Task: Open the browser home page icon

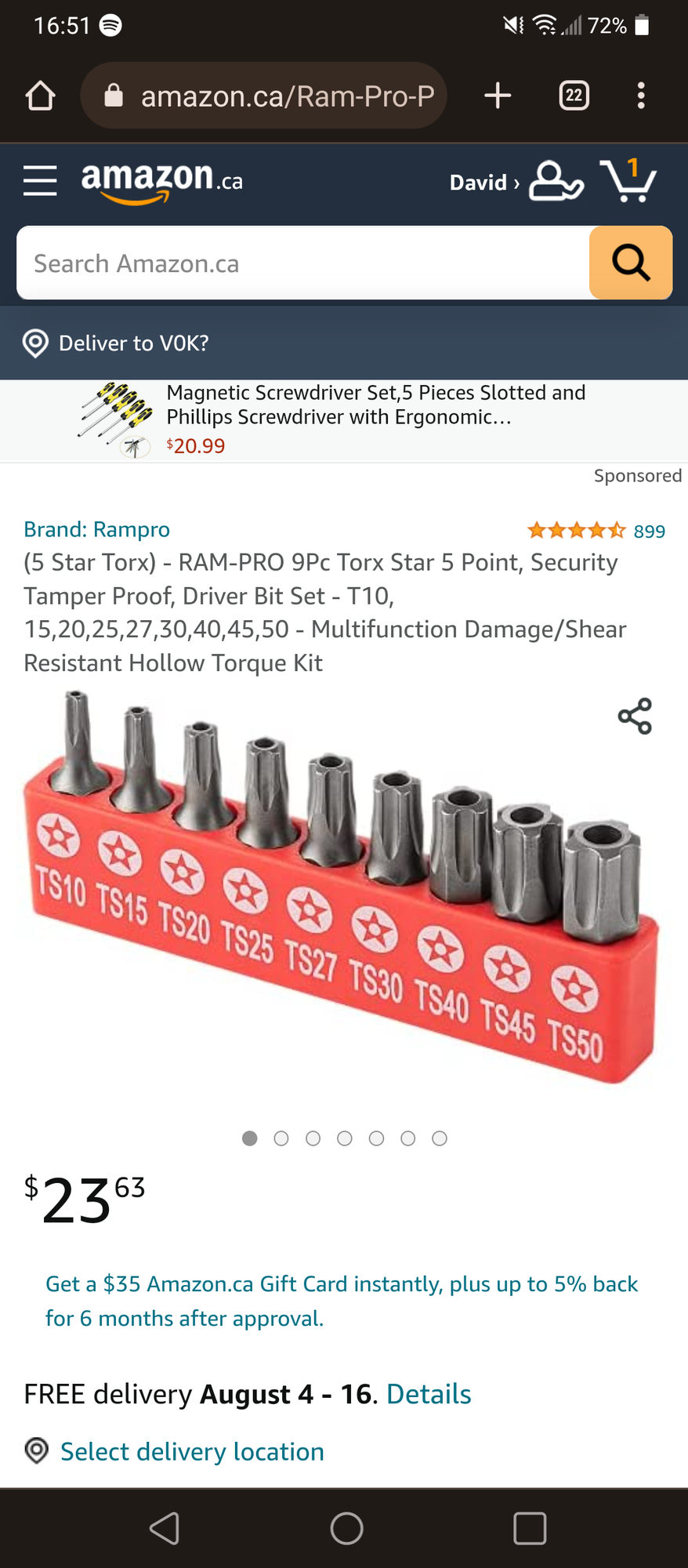Action: pyautogui.click(x=41, y=95)
